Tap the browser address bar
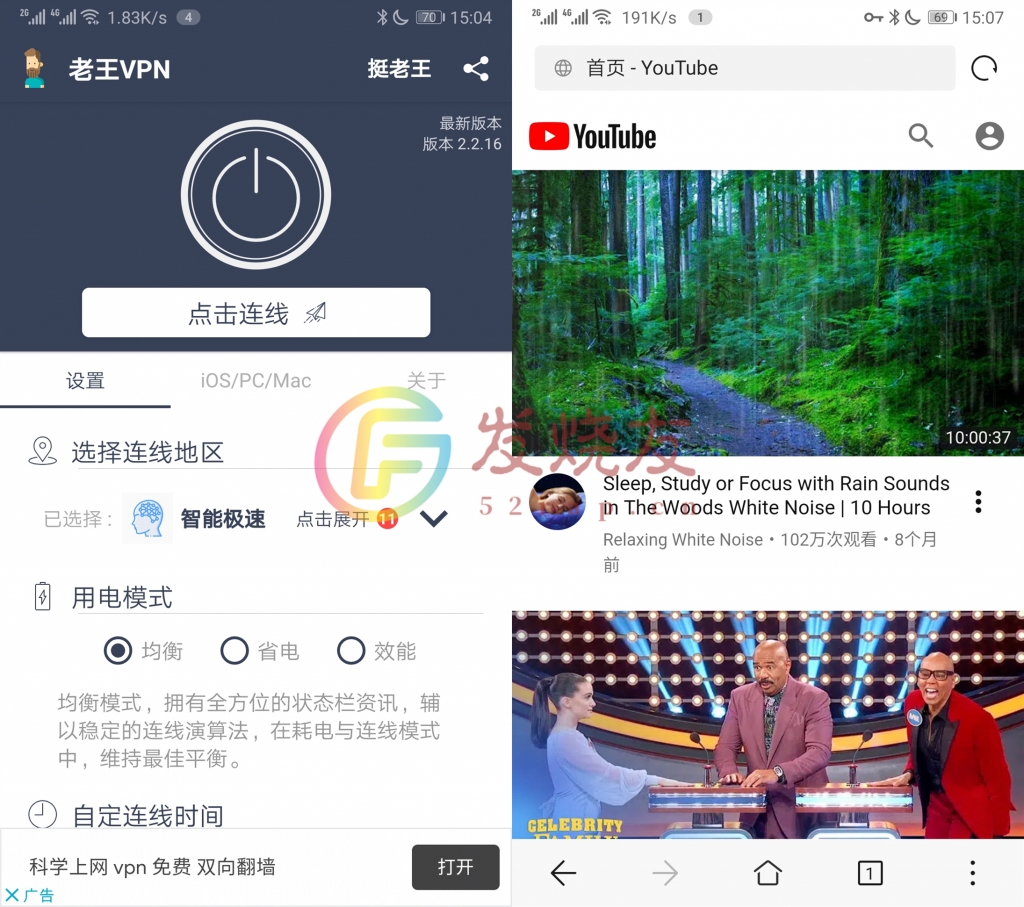This screenshot has width=1024, height=907. click(744, 68)
